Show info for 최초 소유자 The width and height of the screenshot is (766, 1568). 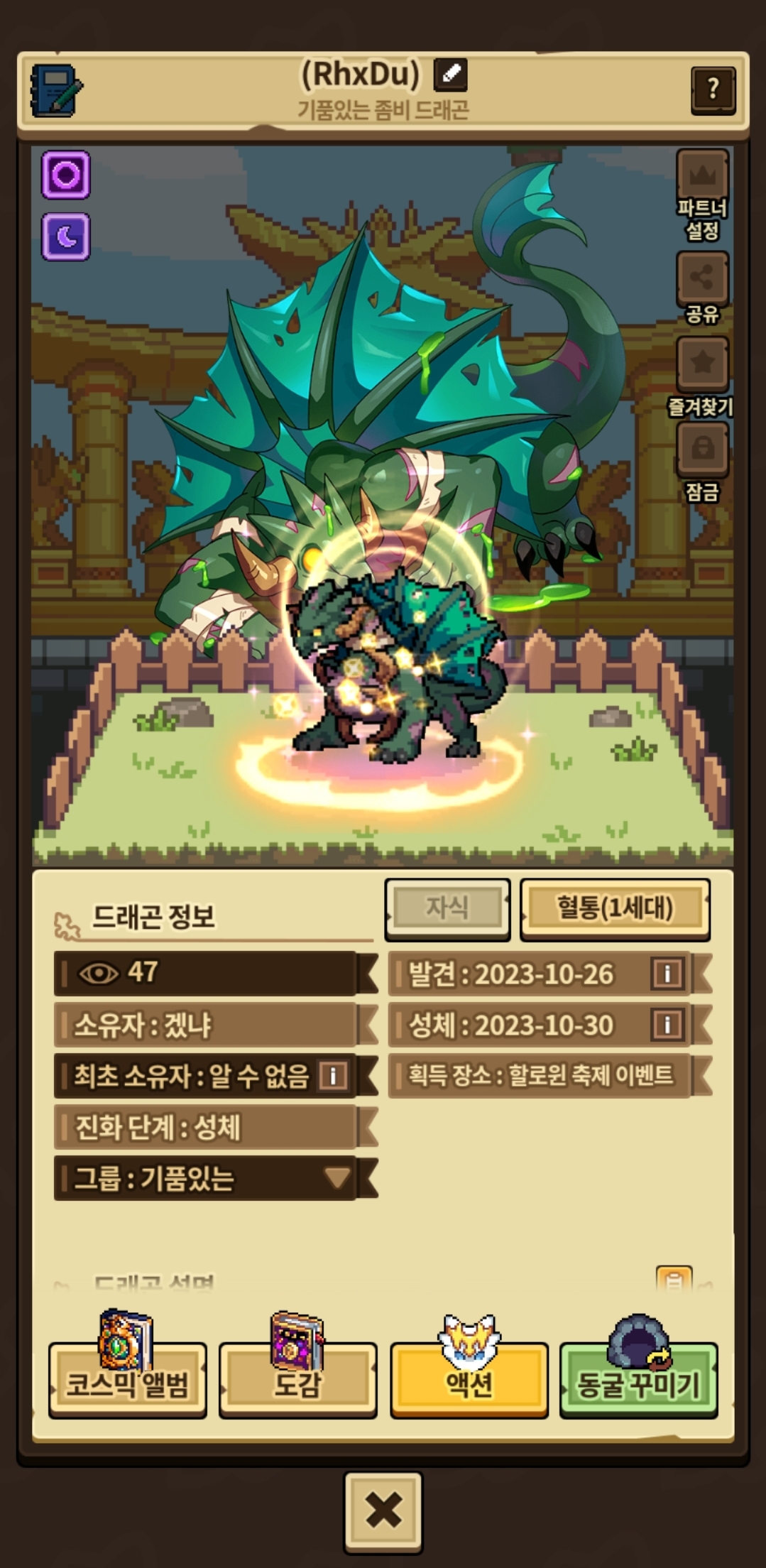[332, 1075]
